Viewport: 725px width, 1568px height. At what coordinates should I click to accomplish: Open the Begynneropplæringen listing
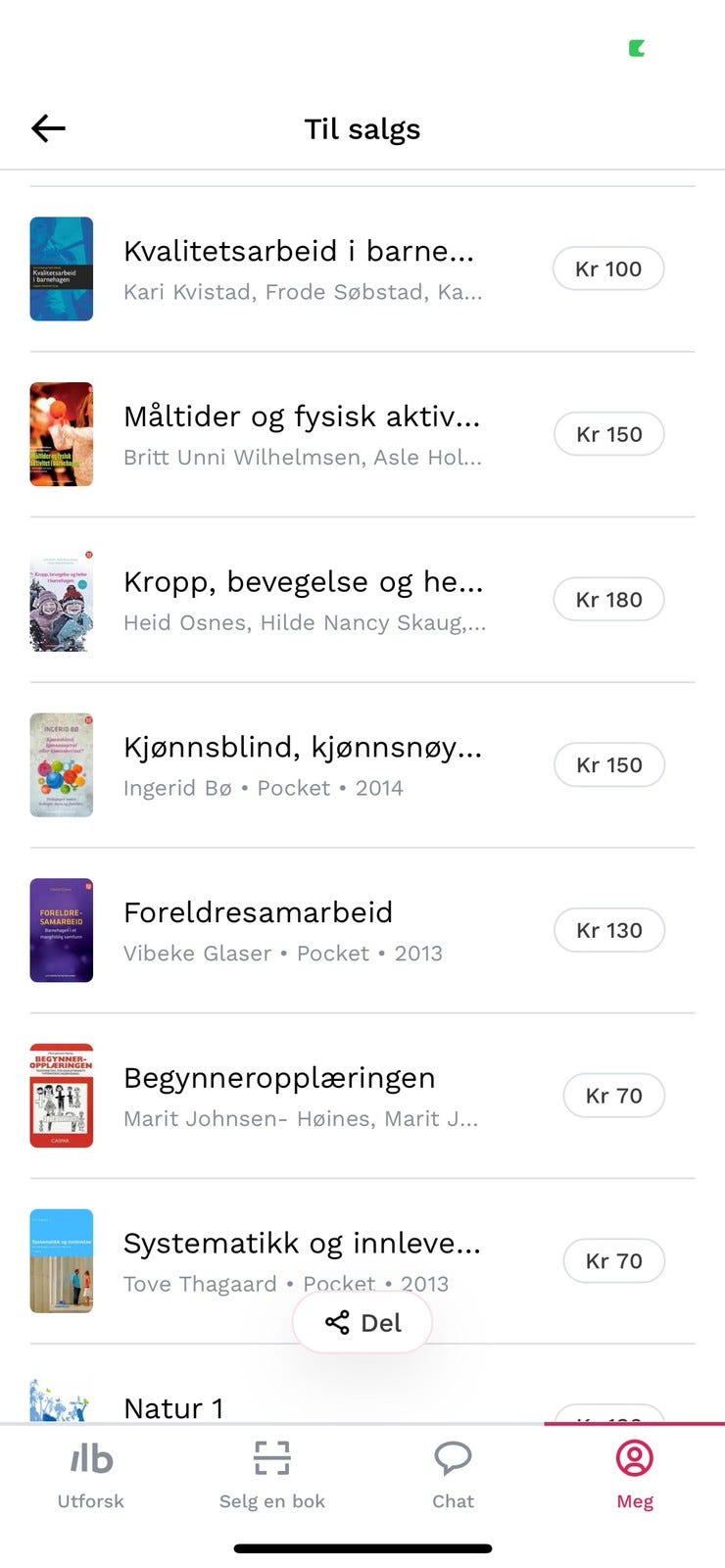(362, 1096)
